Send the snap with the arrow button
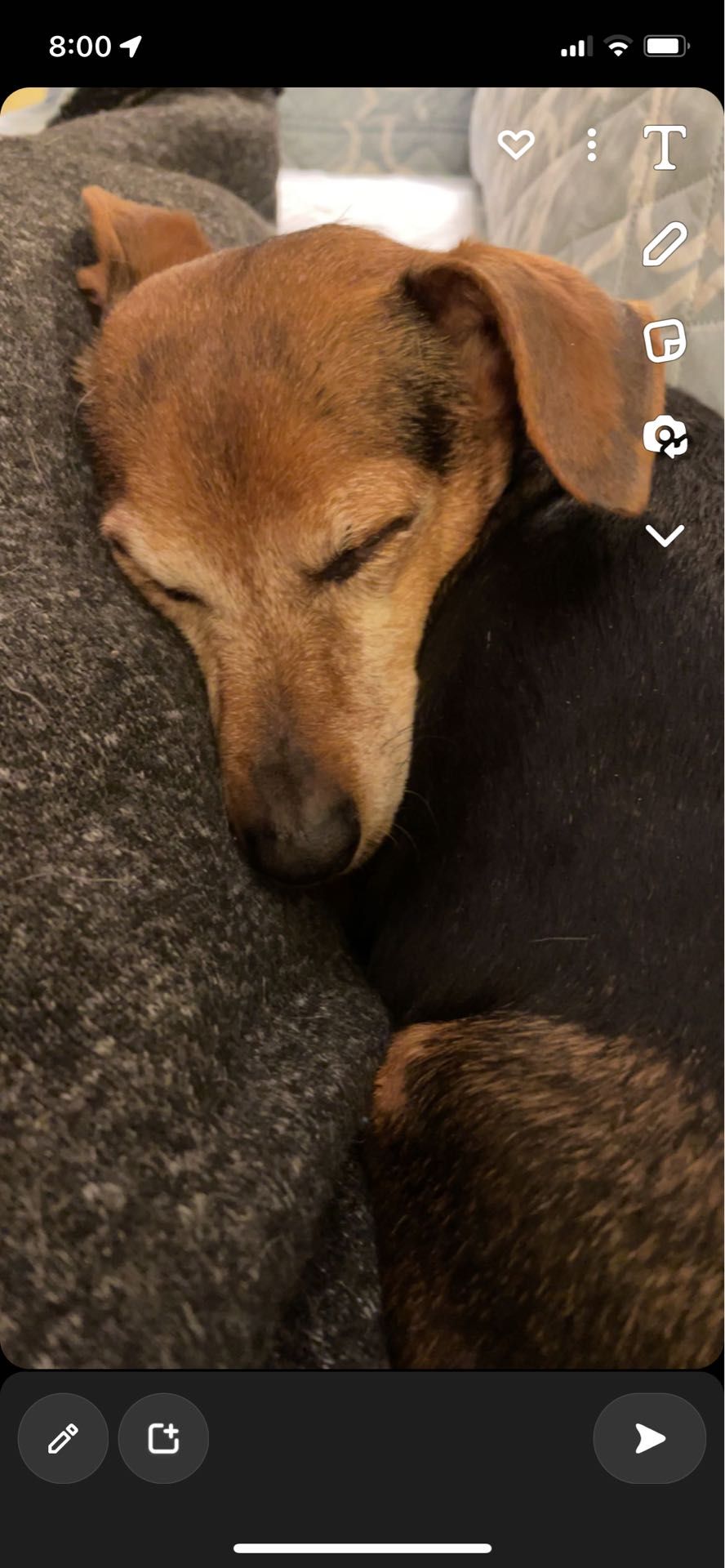725x1568 pixels. click(649, 1438)
